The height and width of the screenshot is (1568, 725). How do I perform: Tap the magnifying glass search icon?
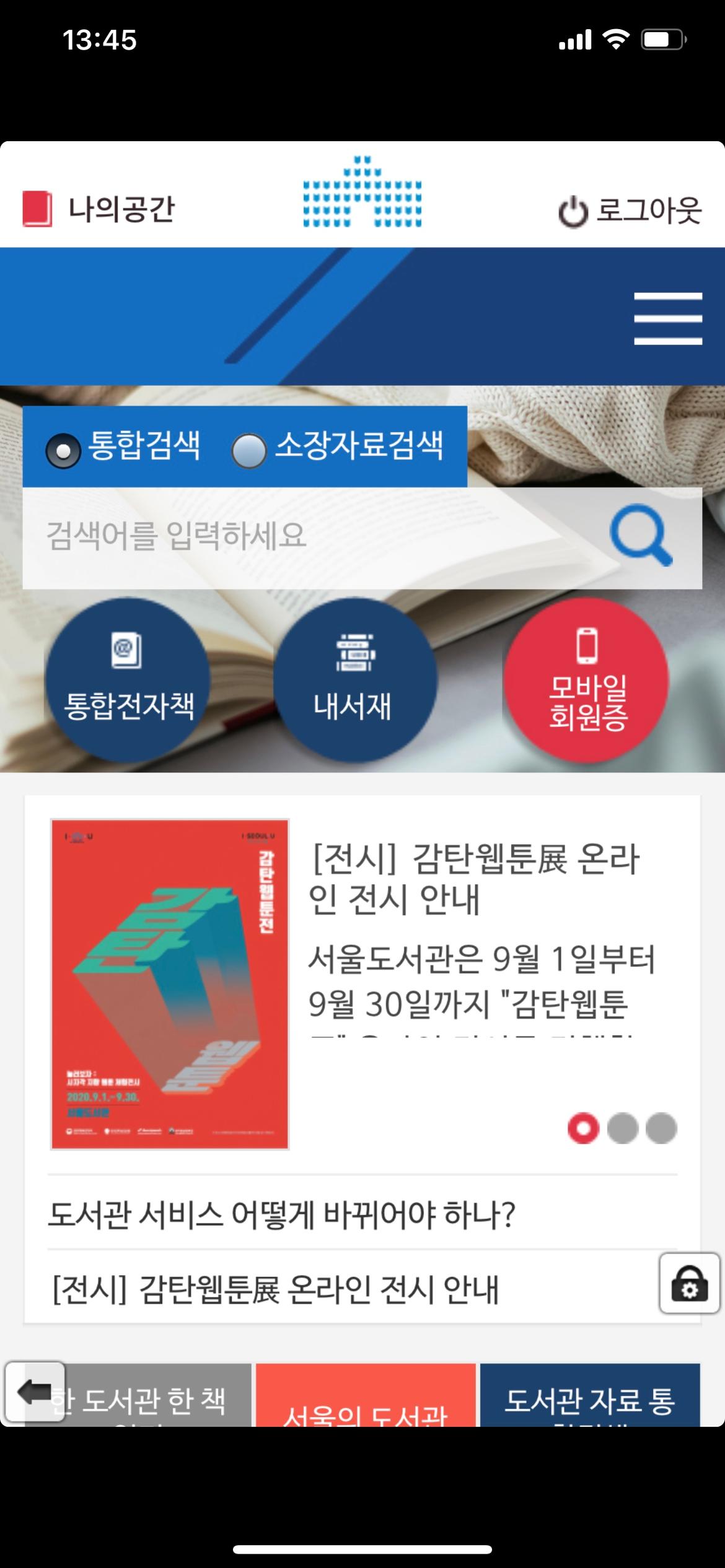pos(641,536)
